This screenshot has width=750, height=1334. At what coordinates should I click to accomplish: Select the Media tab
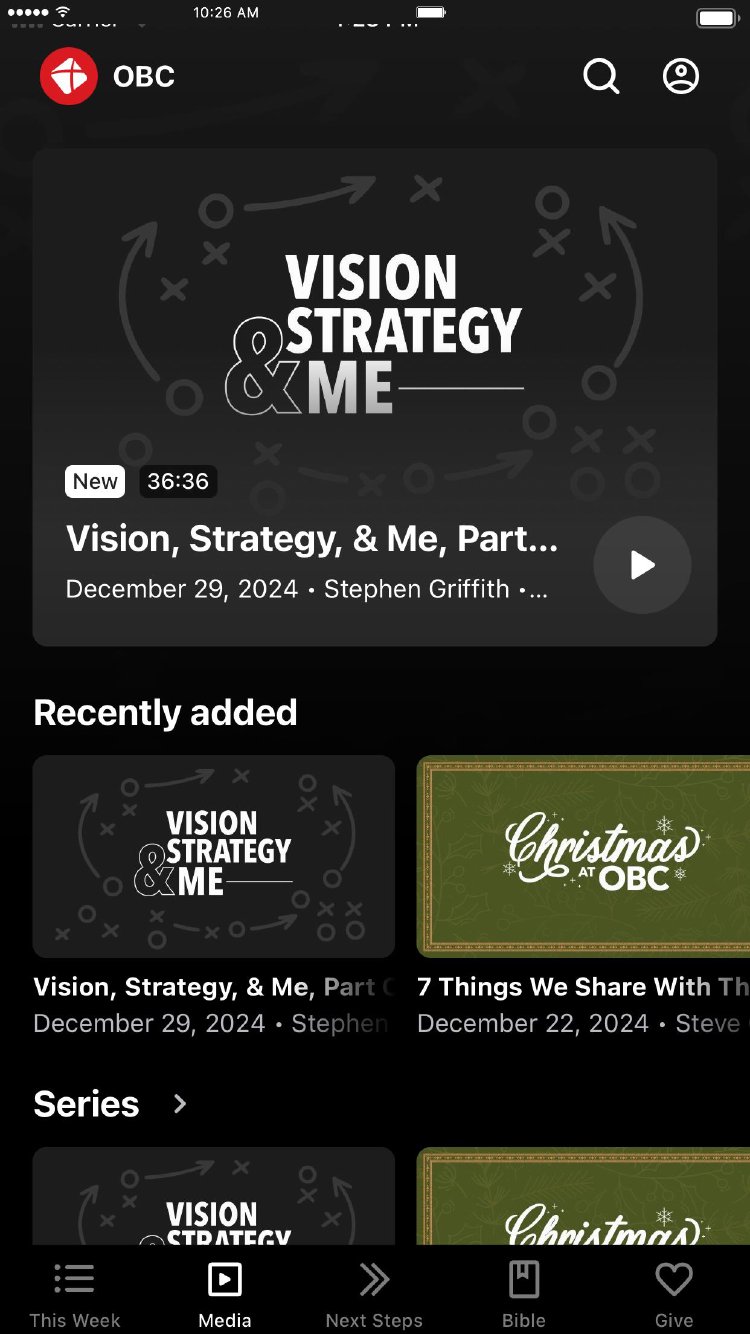tap(225, 1293)
